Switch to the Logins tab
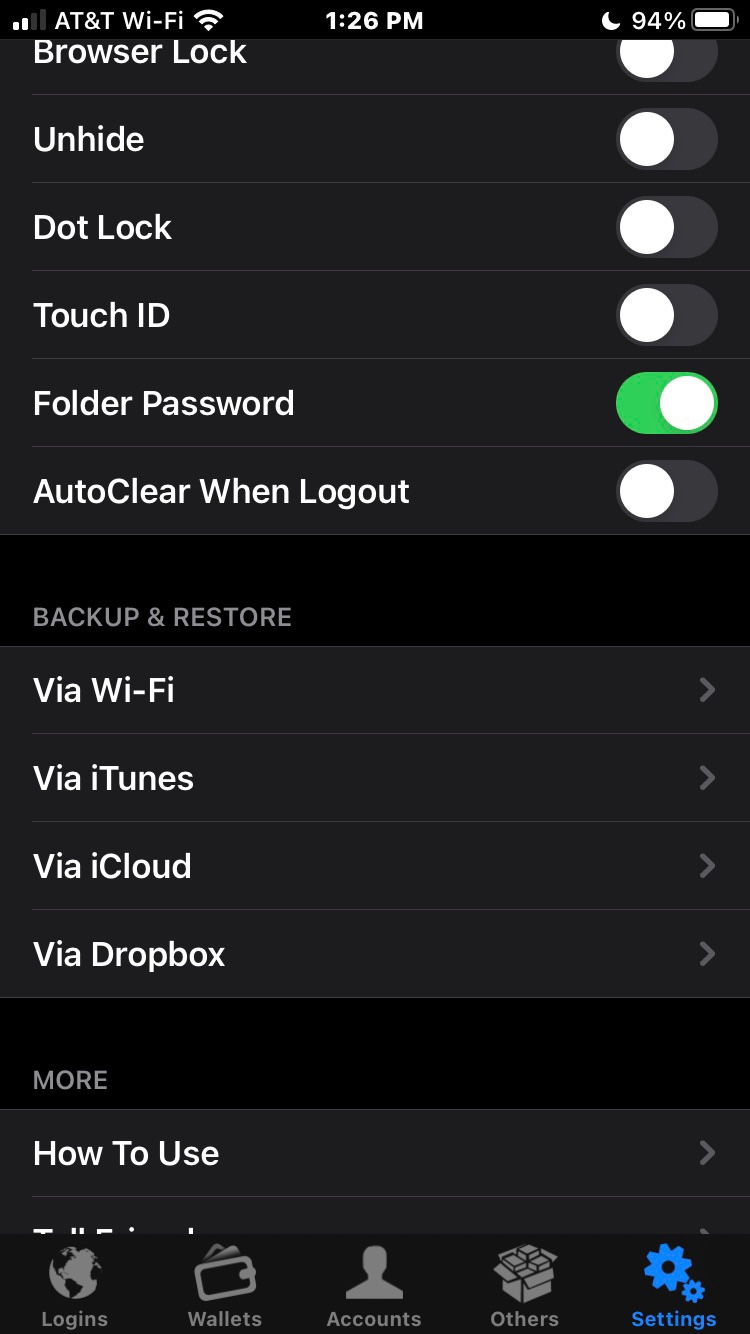 point(75,1287)
